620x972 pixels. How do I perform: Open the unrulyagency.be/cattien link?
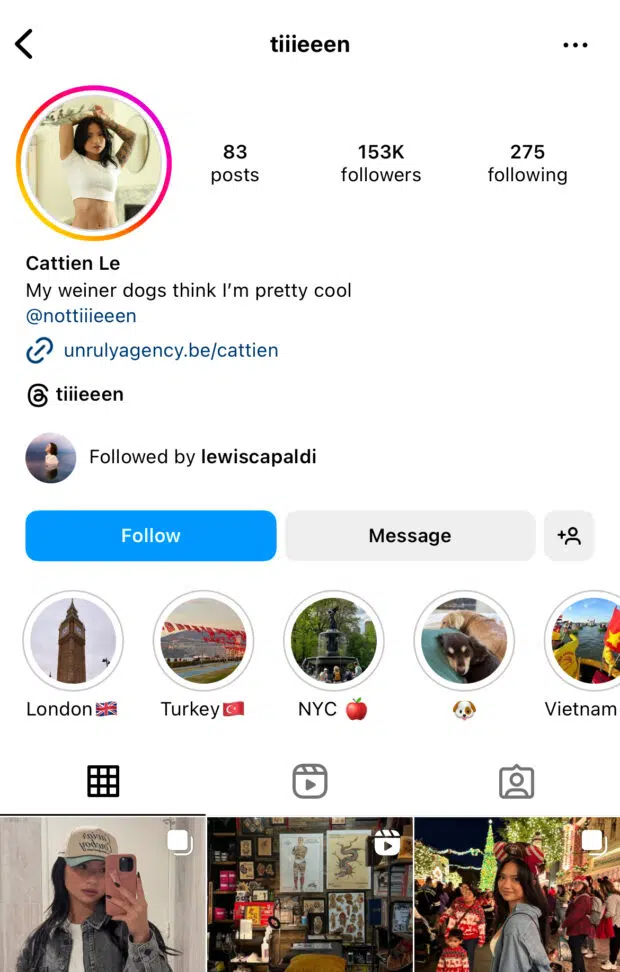(170, 350)
